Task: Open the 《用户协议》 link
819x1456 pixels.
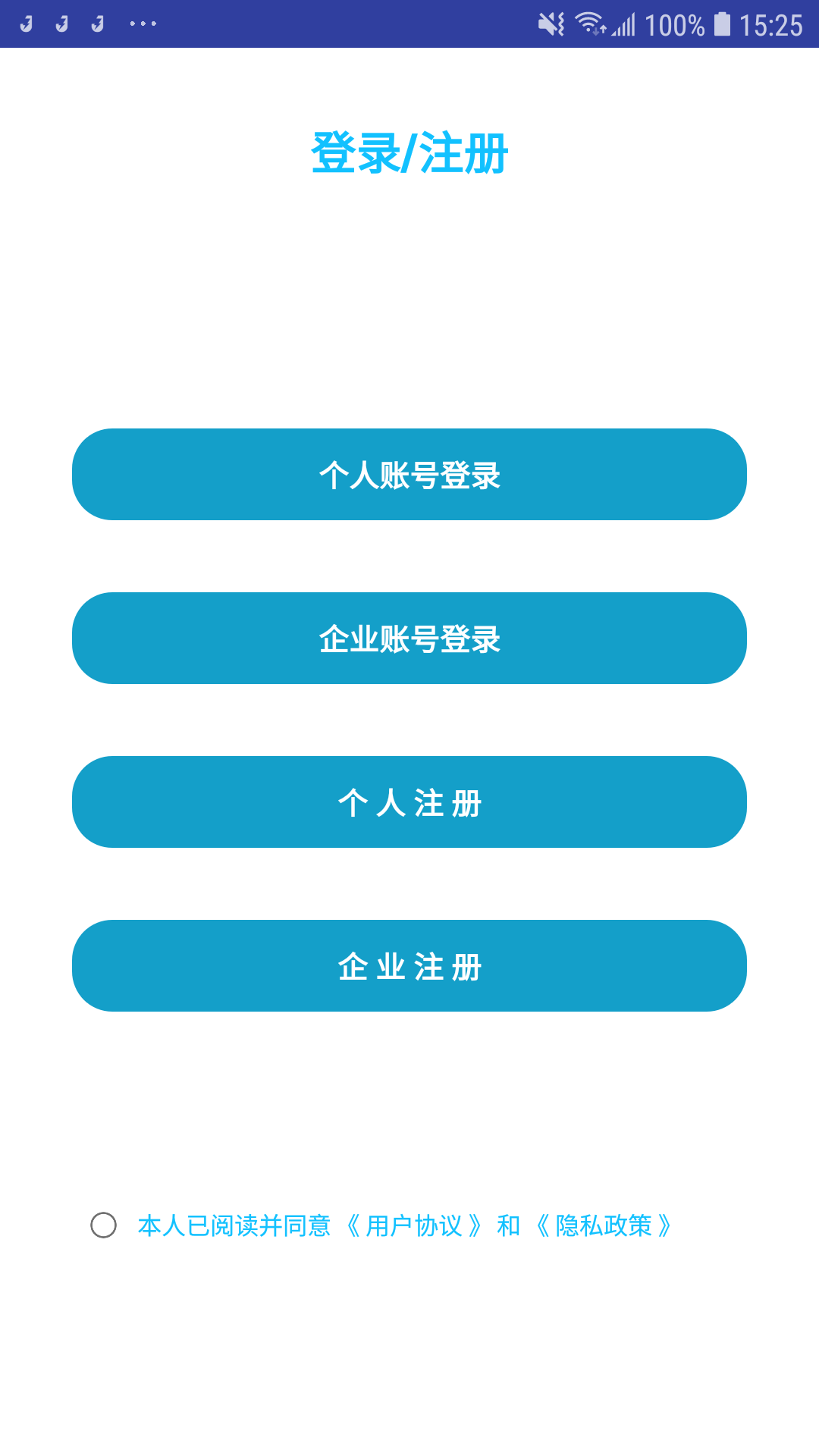Action: tap(414, 1225)
